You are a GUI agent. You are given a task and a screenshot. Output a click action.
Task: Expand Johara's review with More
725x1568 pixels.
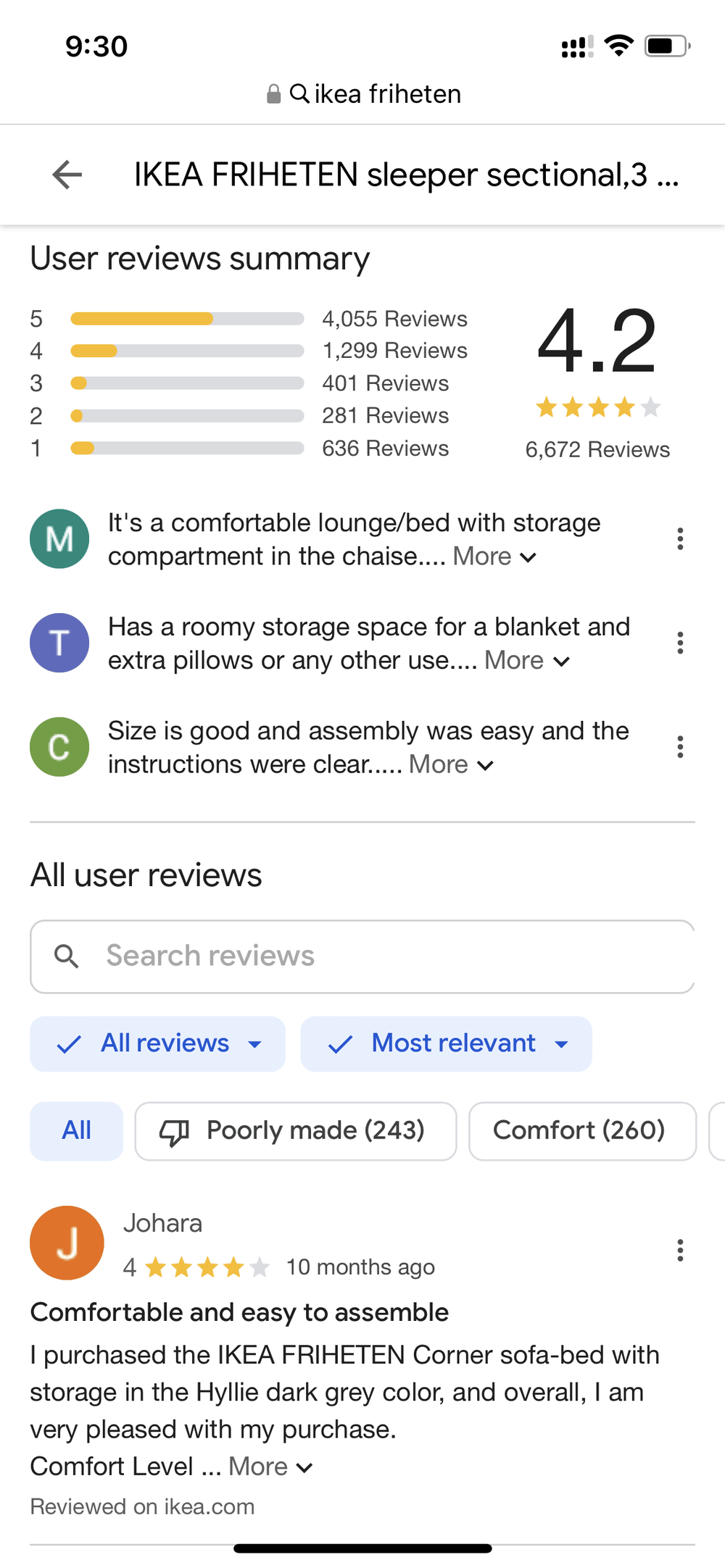[x=270, y=1467]
